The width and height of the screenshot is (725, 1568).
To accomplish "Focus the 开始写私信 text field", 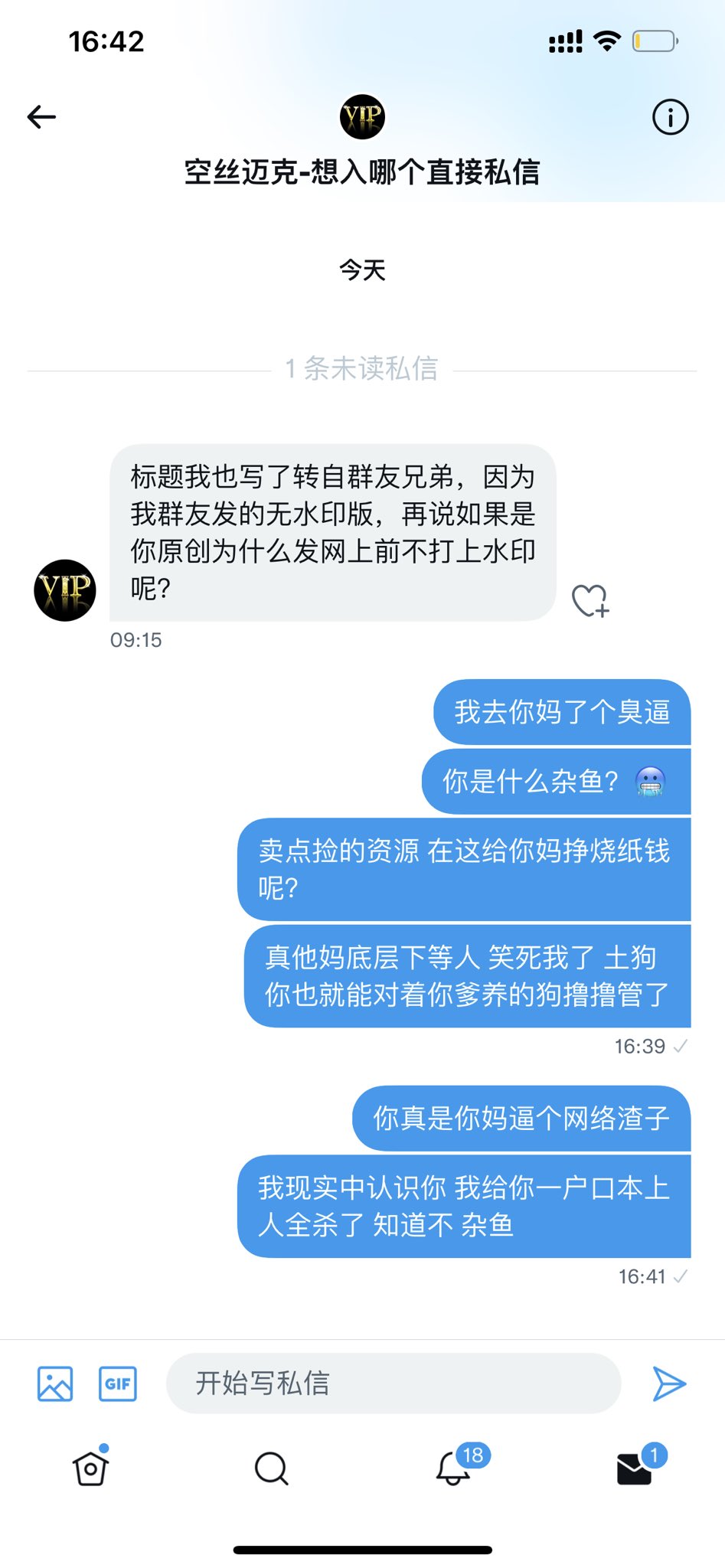I will pyautogui.click(x=393, y=1383).
